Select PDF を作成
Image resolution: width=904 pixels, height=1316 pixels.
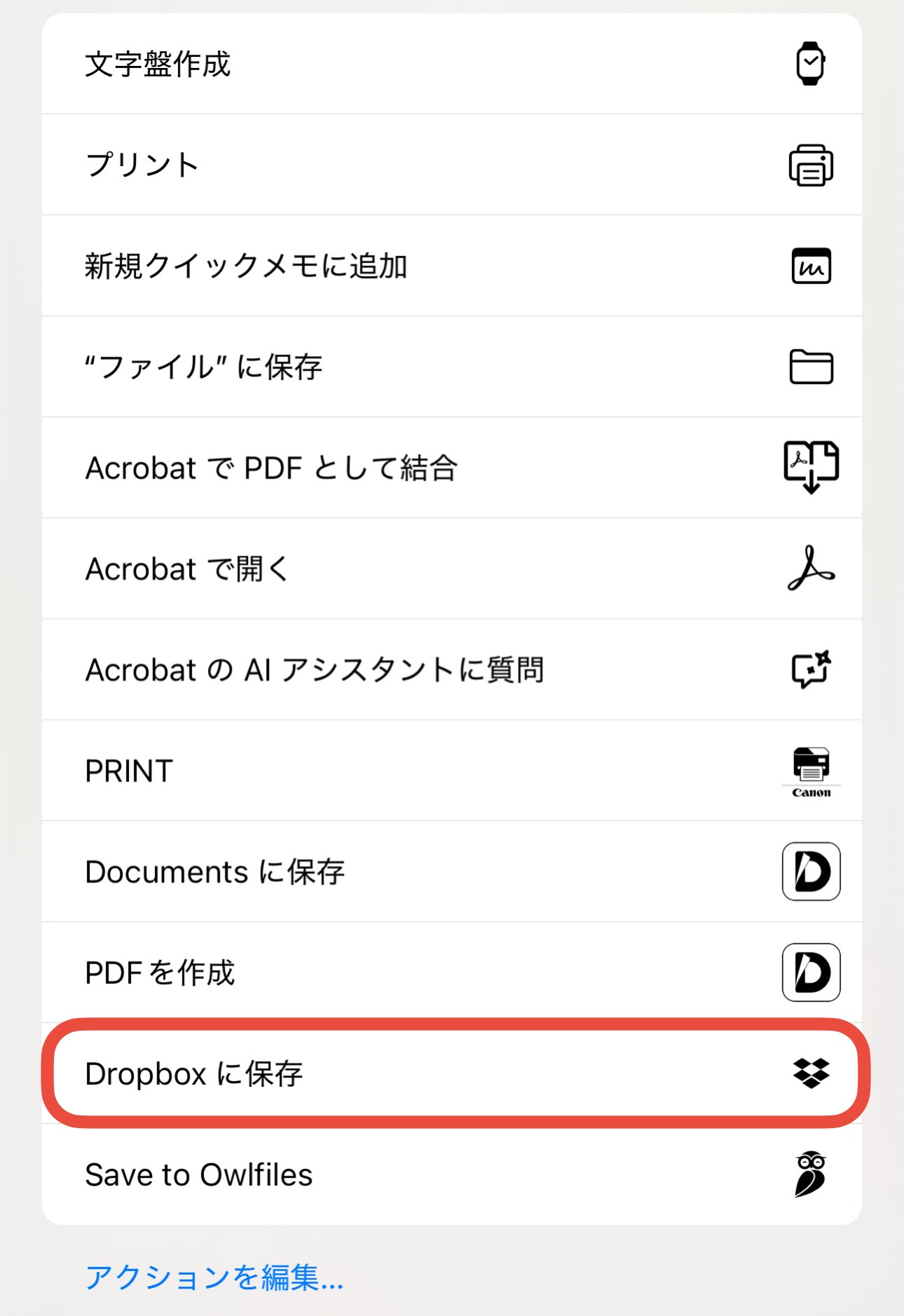(x=451, y=972)
